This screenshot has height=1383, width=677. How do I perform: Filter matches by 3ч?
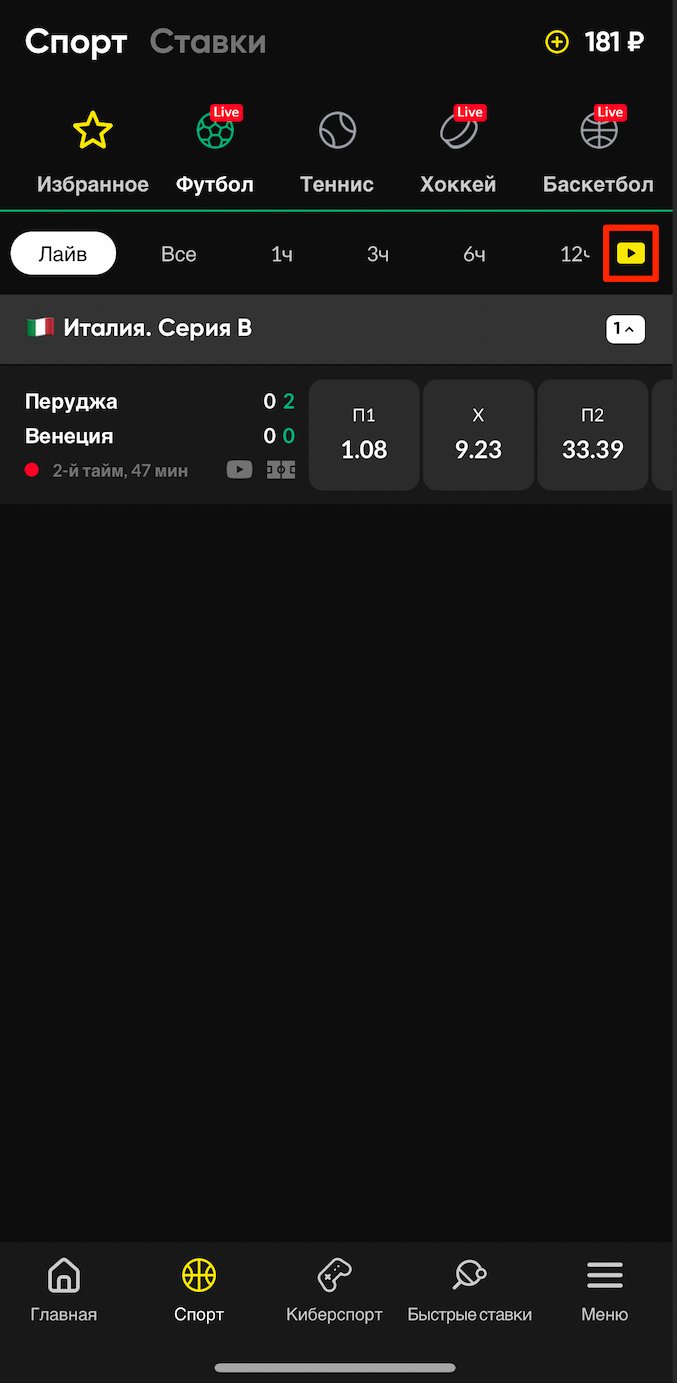377,254
